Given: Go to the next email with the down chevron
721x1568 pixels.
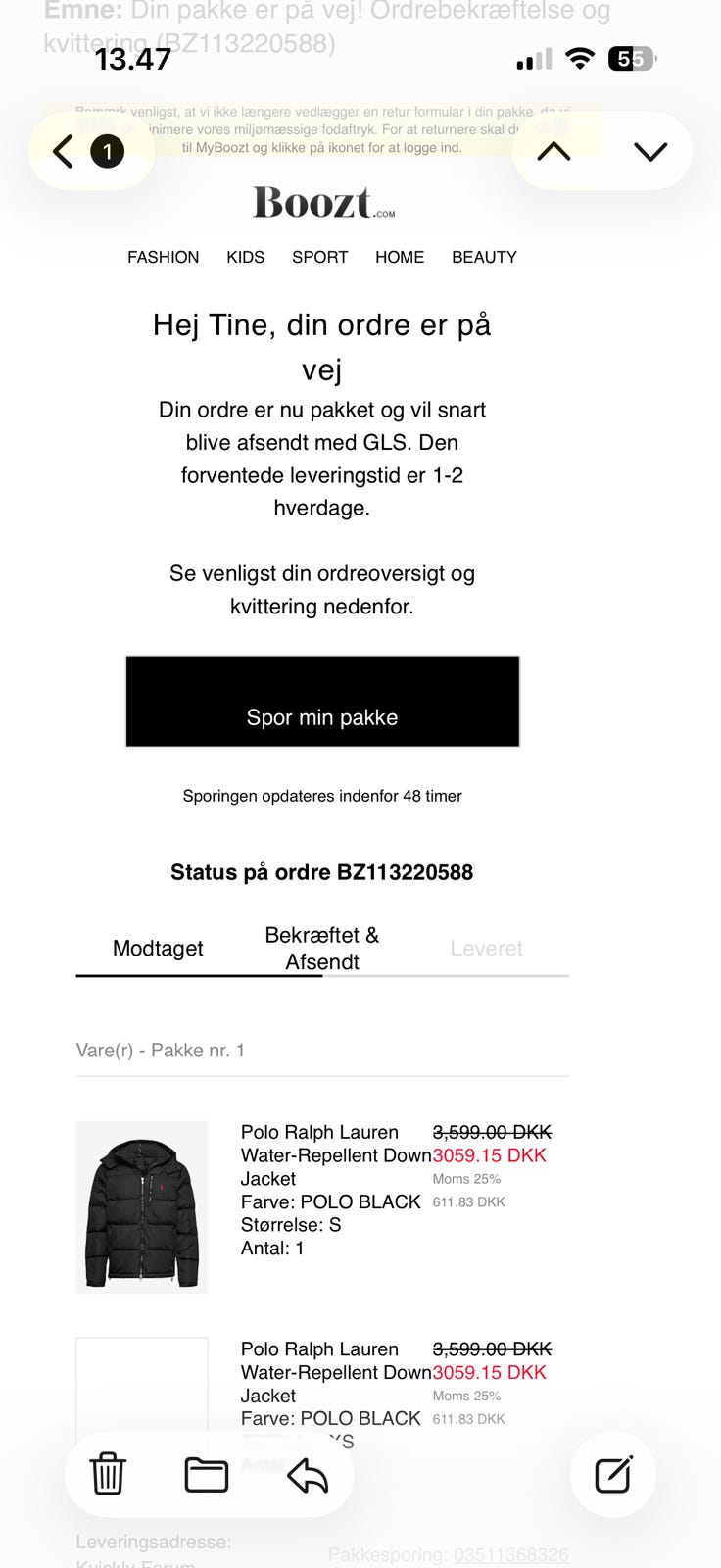Looking at the screenshot, I should click(x=649, y=151).
